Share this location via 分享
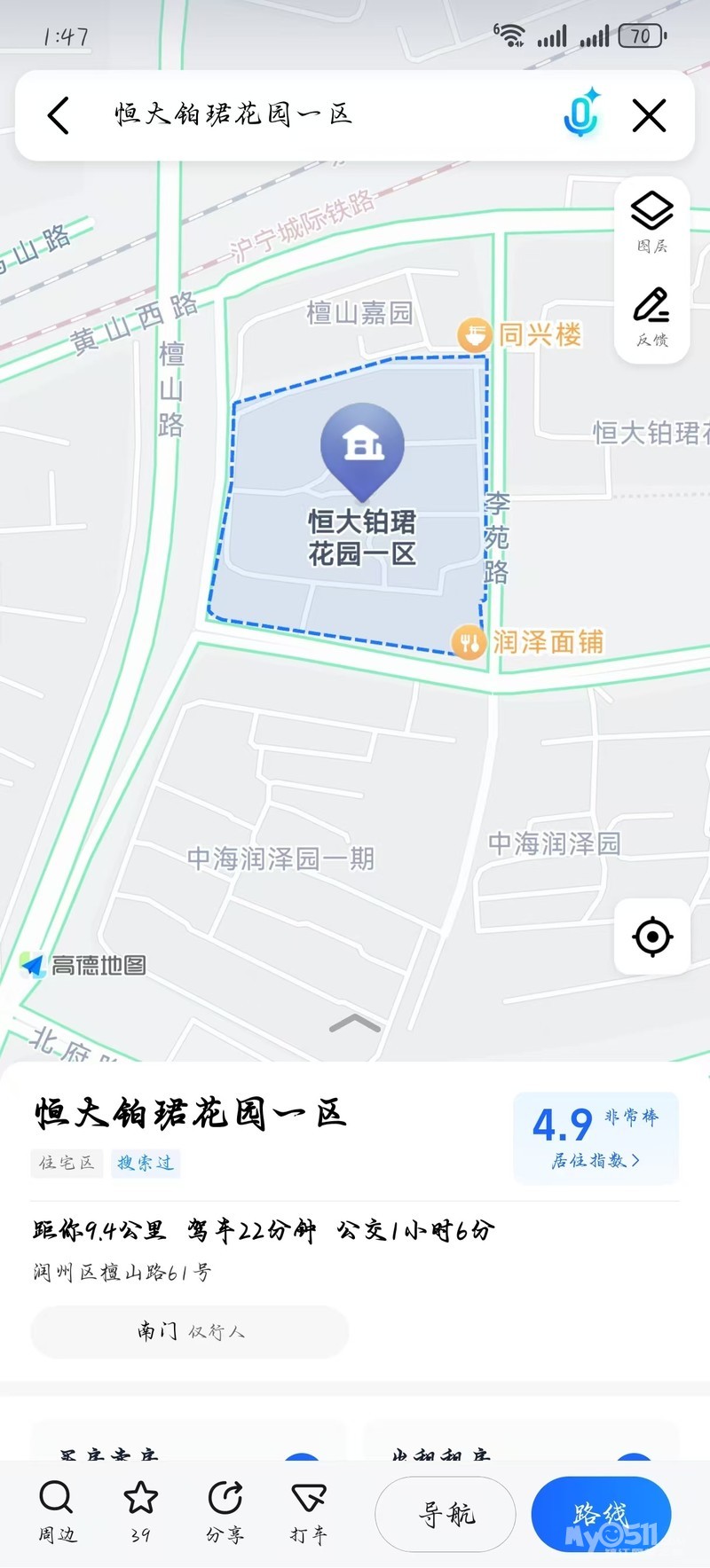The height and width of the screenshot is (1568, 710). [225, 1509]
